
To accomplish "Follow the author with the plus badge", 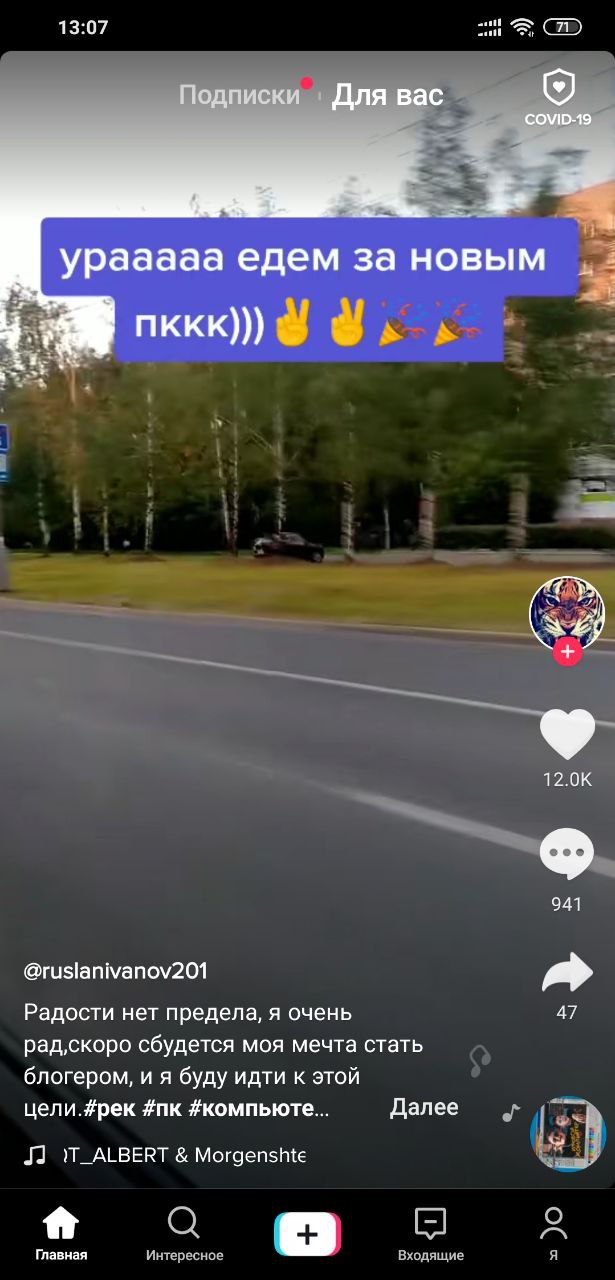I will (567, 652).
